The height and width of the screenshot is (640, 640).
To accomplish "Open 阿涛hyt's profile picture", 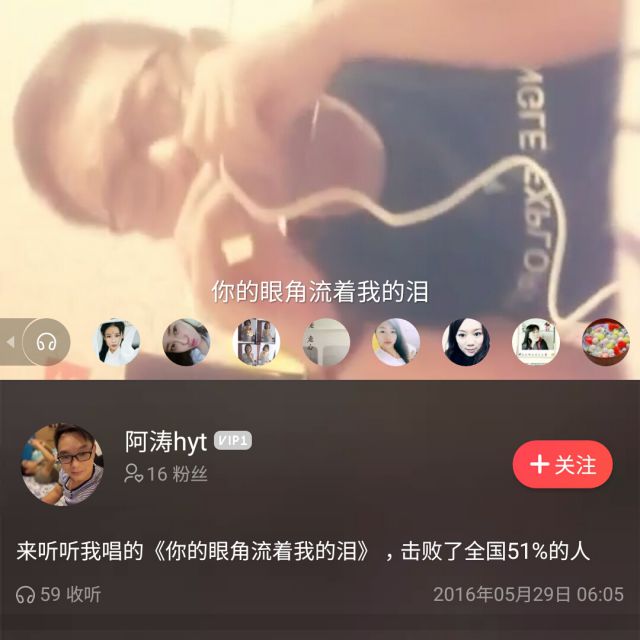I will 63,464.
